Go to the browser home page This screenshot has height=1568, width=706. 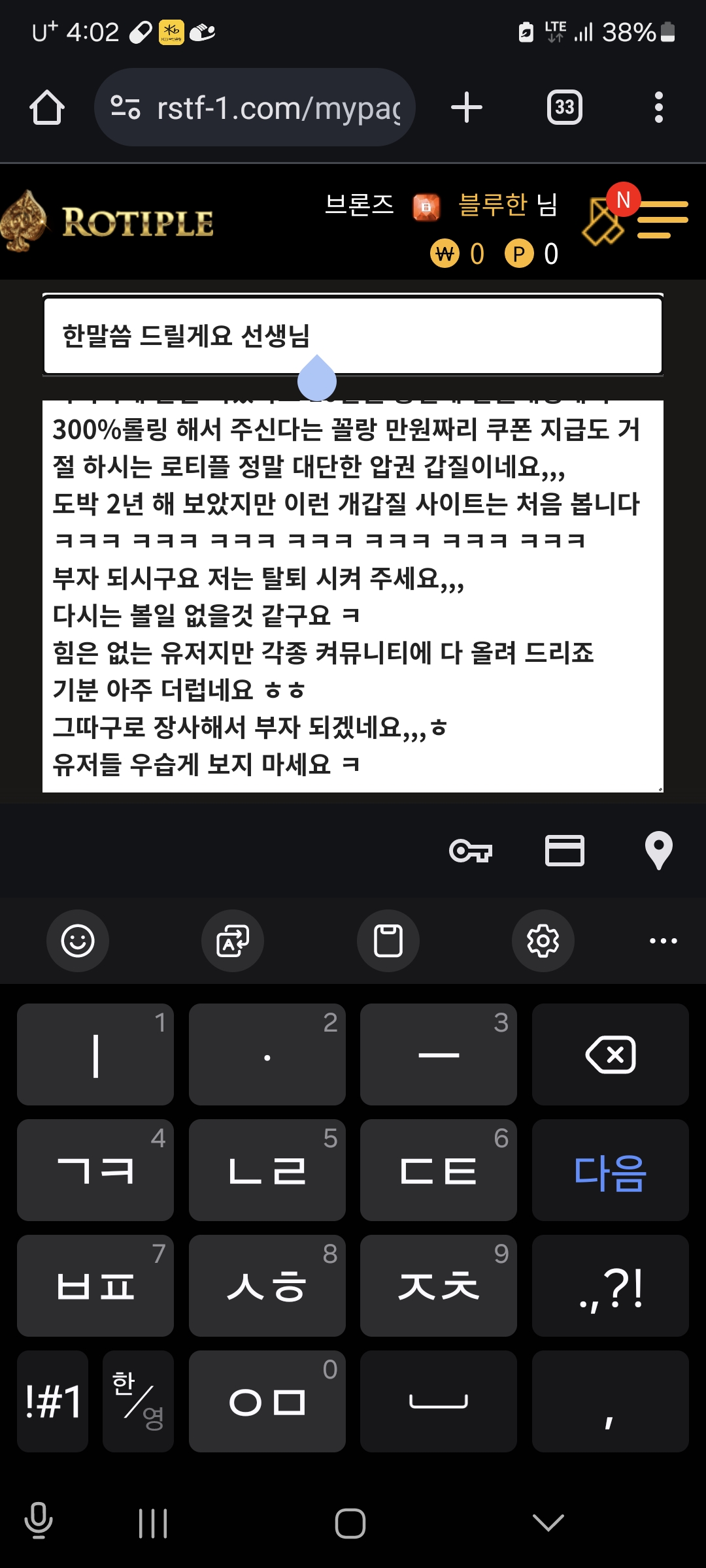(x=46, y=108)
